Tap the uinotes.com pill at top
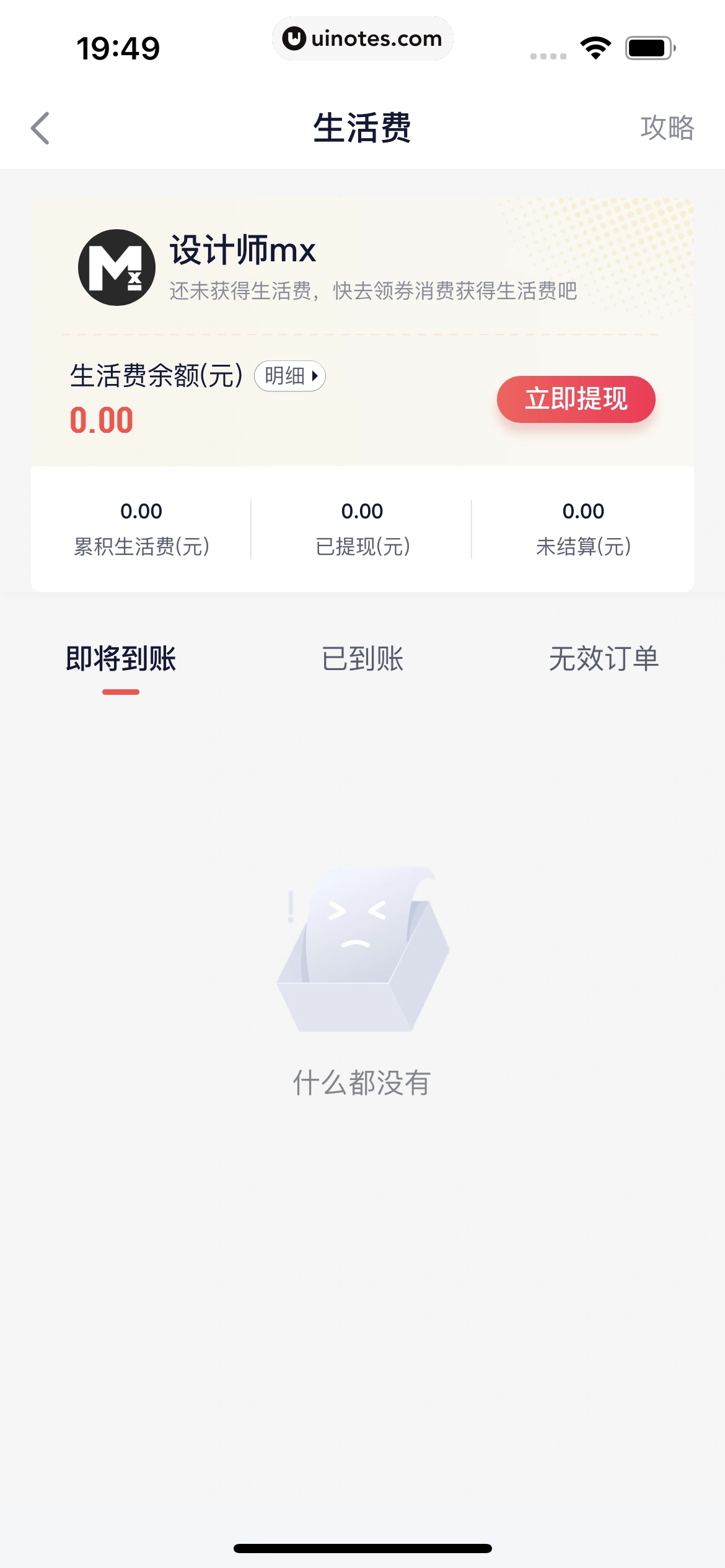The height and width of the screenshot is (1568, 725). (362, 38)
